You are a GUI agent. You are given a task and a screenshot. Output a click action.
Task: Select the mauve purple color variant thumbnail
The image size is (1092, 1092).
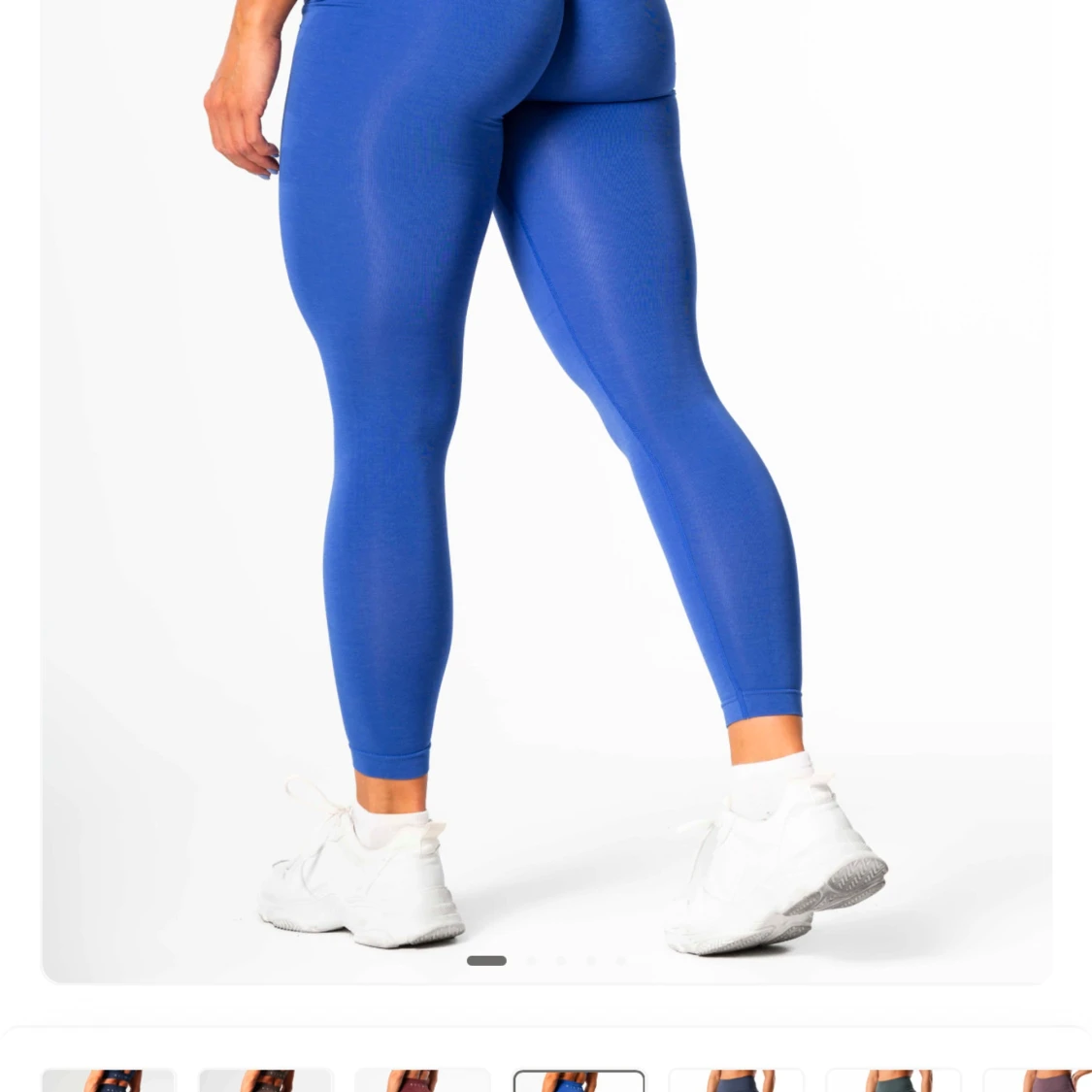(1041, 1080)
